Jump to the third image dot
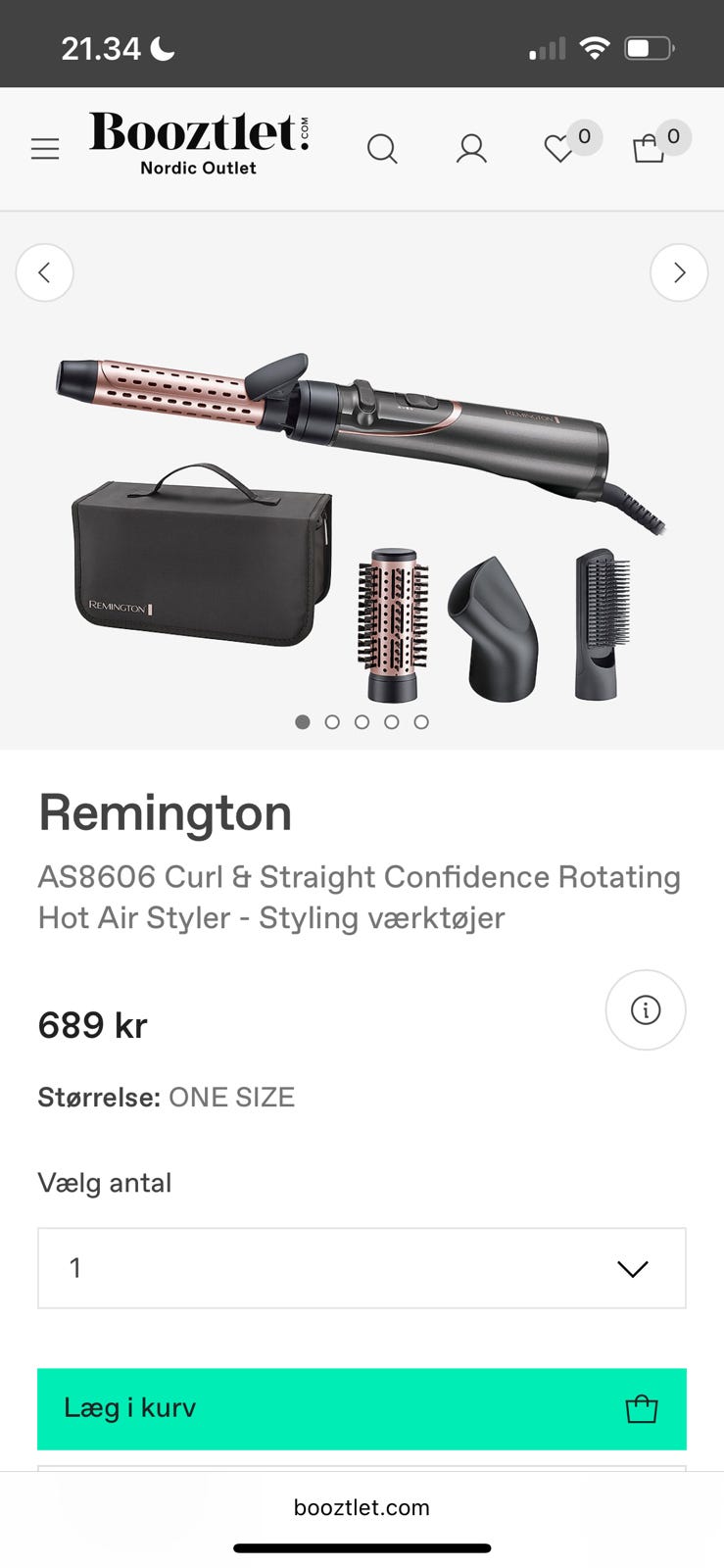Viewport: 724px width, 1568px height. [362, 722]
